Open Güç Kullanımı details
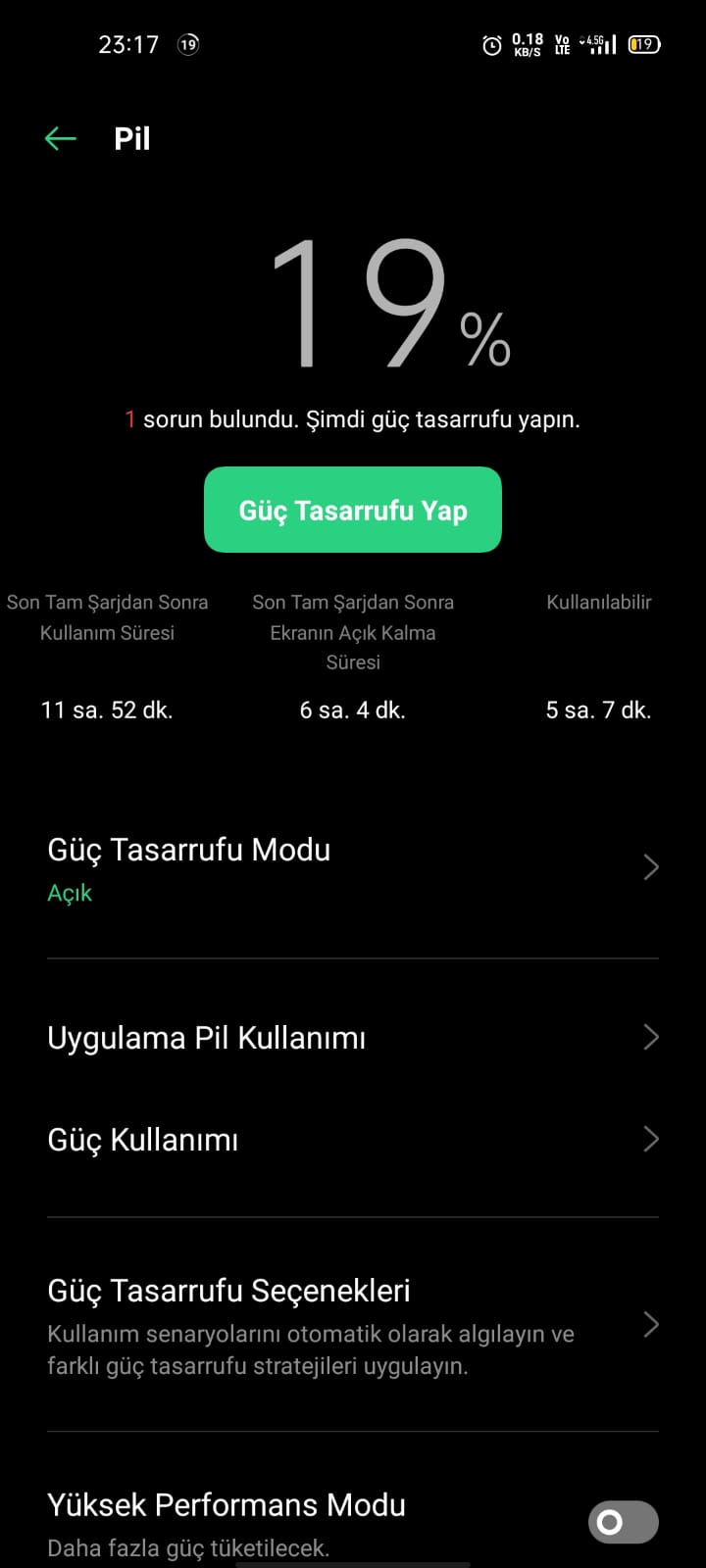The width and height of the screenshot is (706, 1568). pyautogui.click(x=353, y=1140)
